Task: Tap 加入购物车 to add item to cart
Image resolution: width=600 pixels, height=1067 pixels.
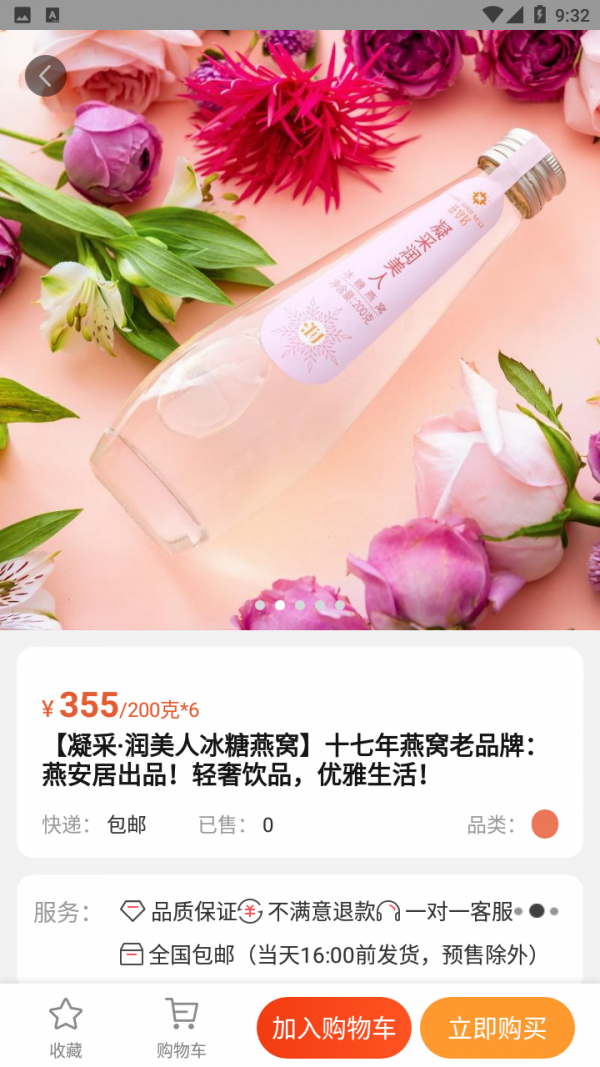Action: tap(334, 1028)
